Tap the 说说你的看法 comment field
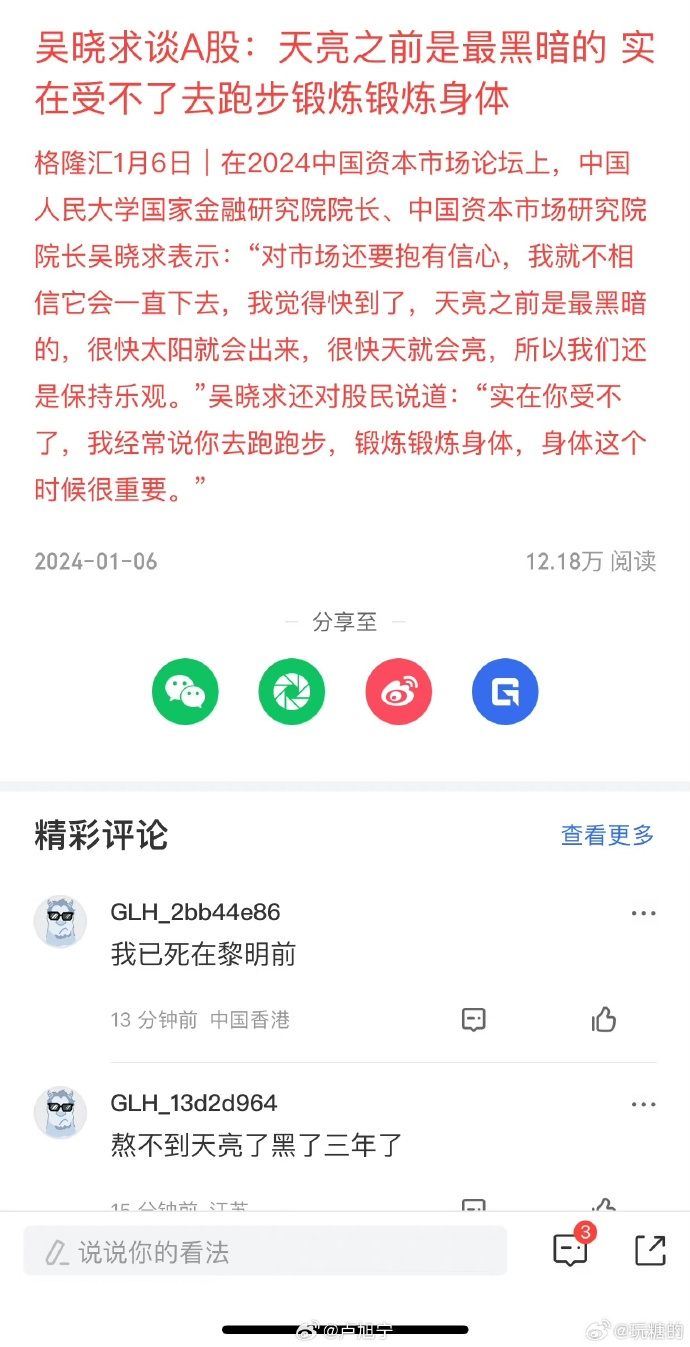Viewport: 690px width, 1347px height. tap(265, 1251)
